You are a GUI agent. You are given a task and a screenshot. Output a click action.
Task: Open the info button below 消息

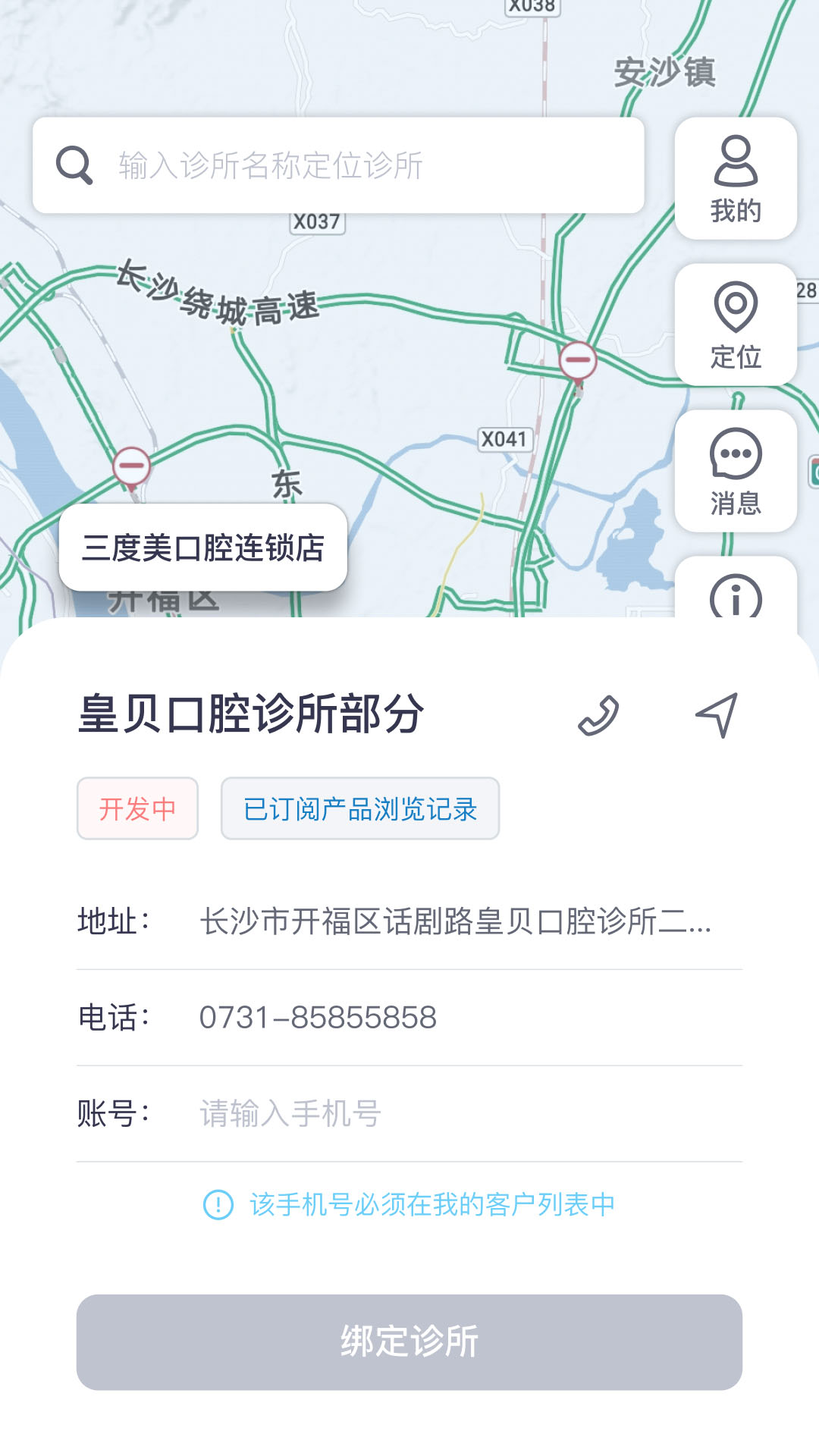pyautogui.click(x=735, y=596)
